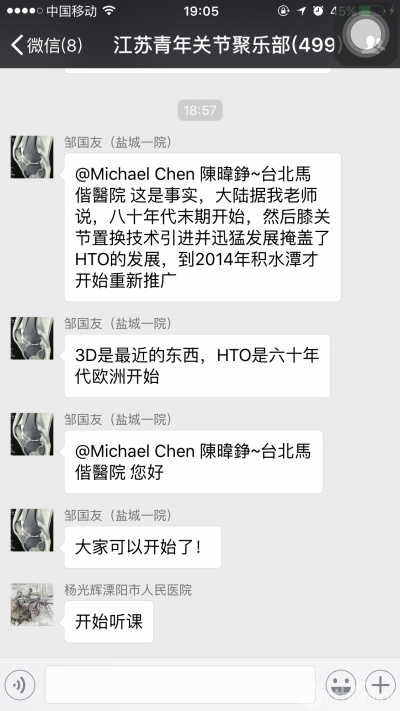Open 杨光辉溧阳市人民医院's avatar profile
This screenshot has width=400, height=711.
[x=32, y=604]
